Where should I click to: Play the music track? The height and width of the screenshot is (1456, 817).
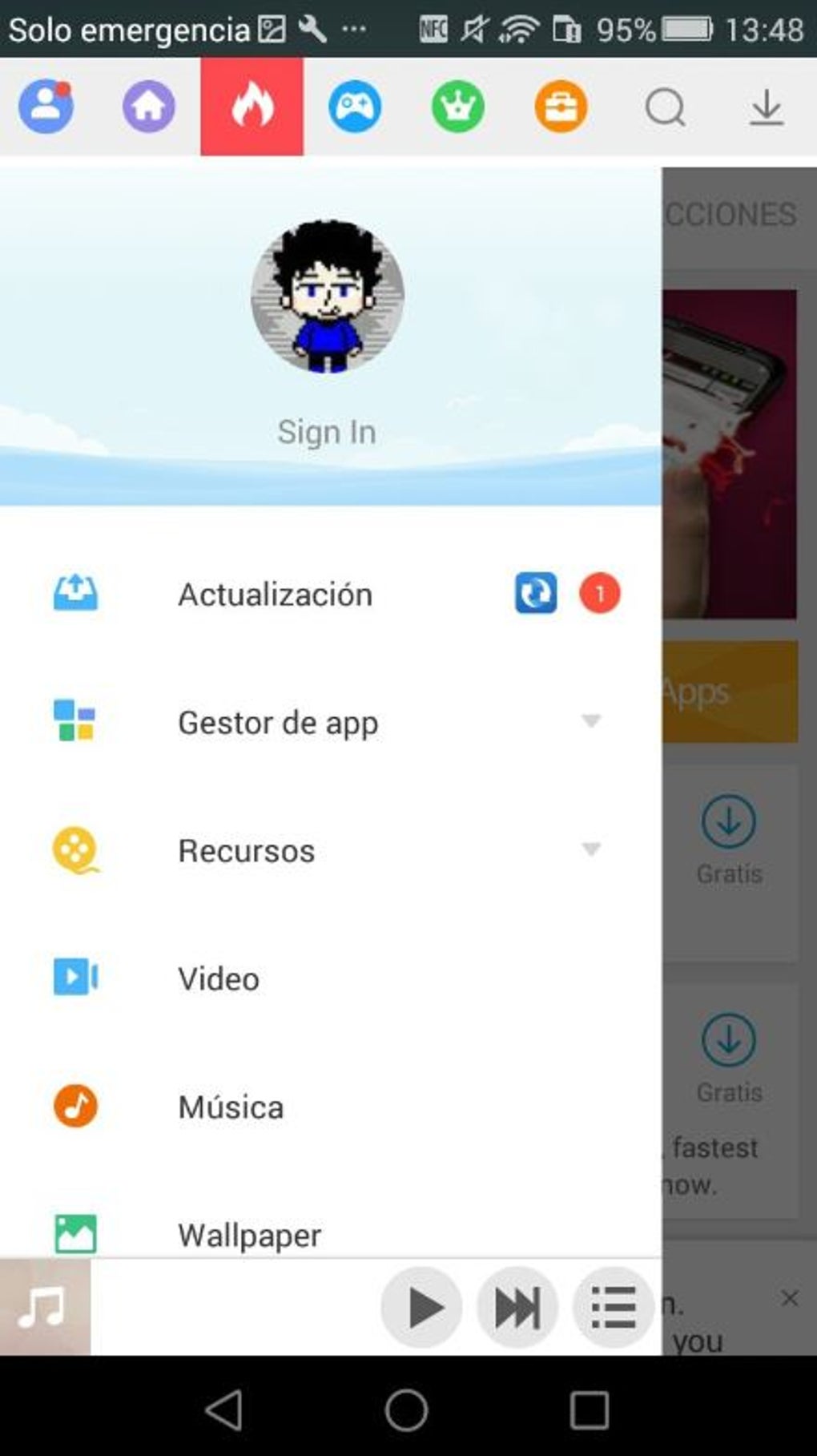[422, 1308]
